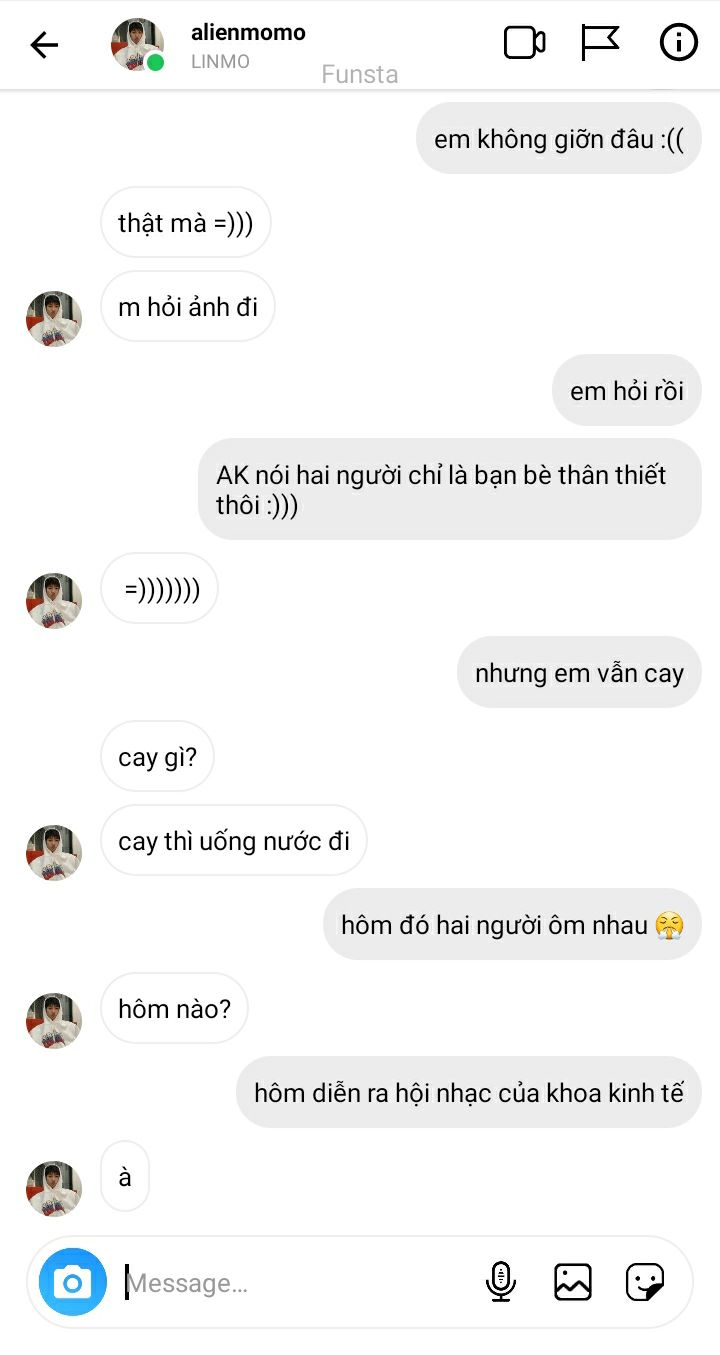The width and height of the screenshot is (720, 1355).
Task: Tap the flag icon in the header
Action: [x=600, y=43]
